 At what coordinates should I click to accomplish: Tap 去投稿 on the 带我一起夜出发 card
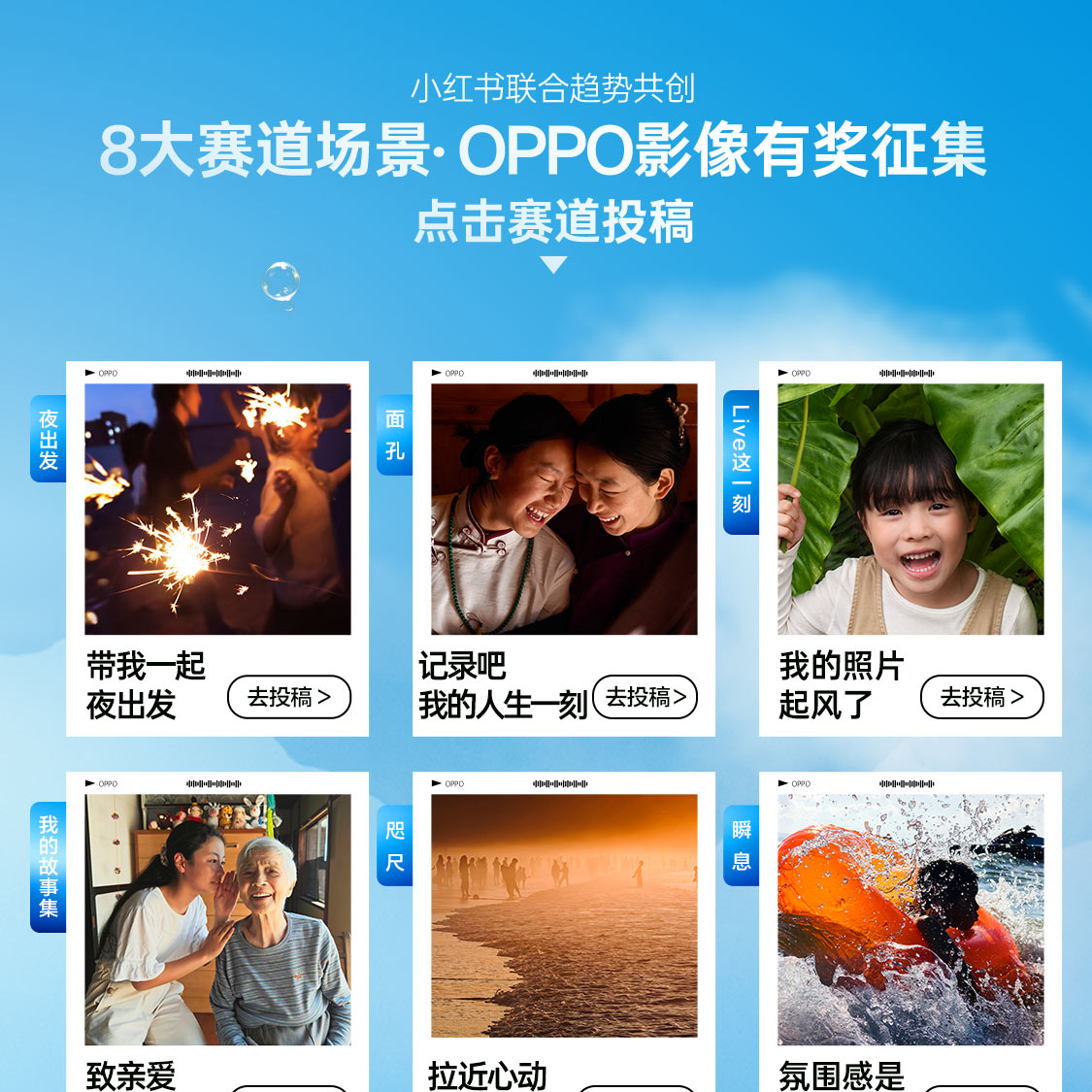(x=289, y=697)
